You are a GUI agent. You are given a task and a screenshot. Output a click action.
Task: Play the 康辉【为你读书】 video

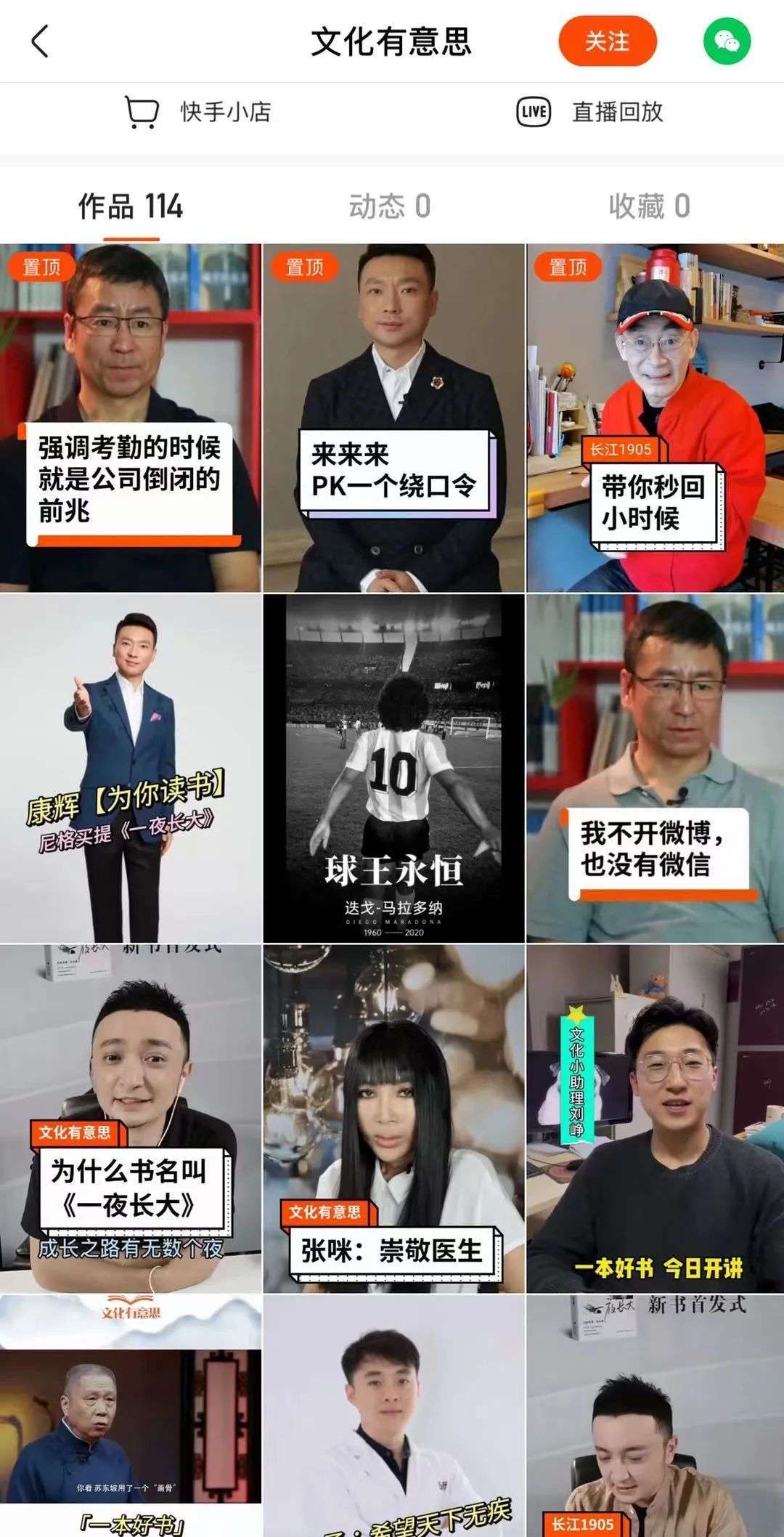131,768
